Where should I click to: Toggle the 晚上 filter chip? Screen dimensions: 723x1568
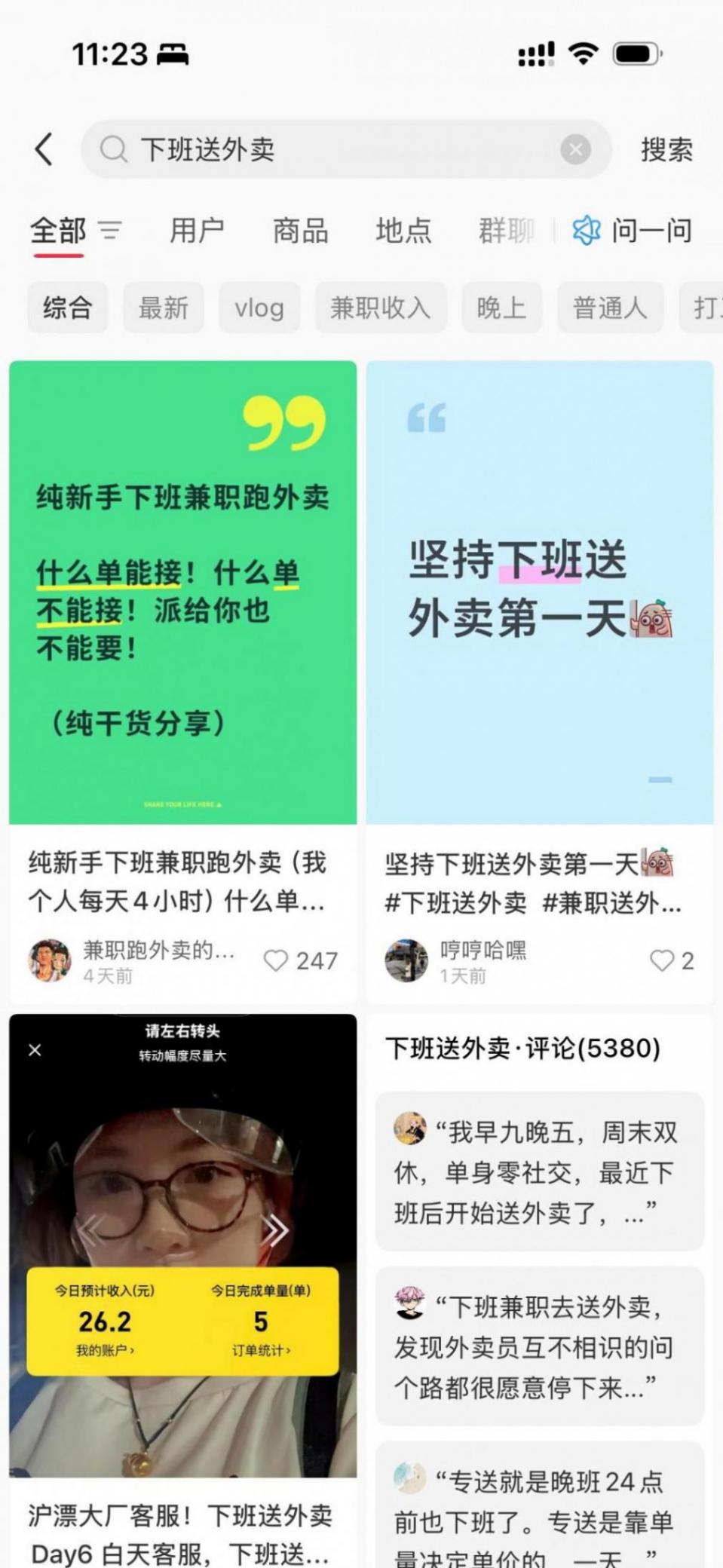point(501,308)
